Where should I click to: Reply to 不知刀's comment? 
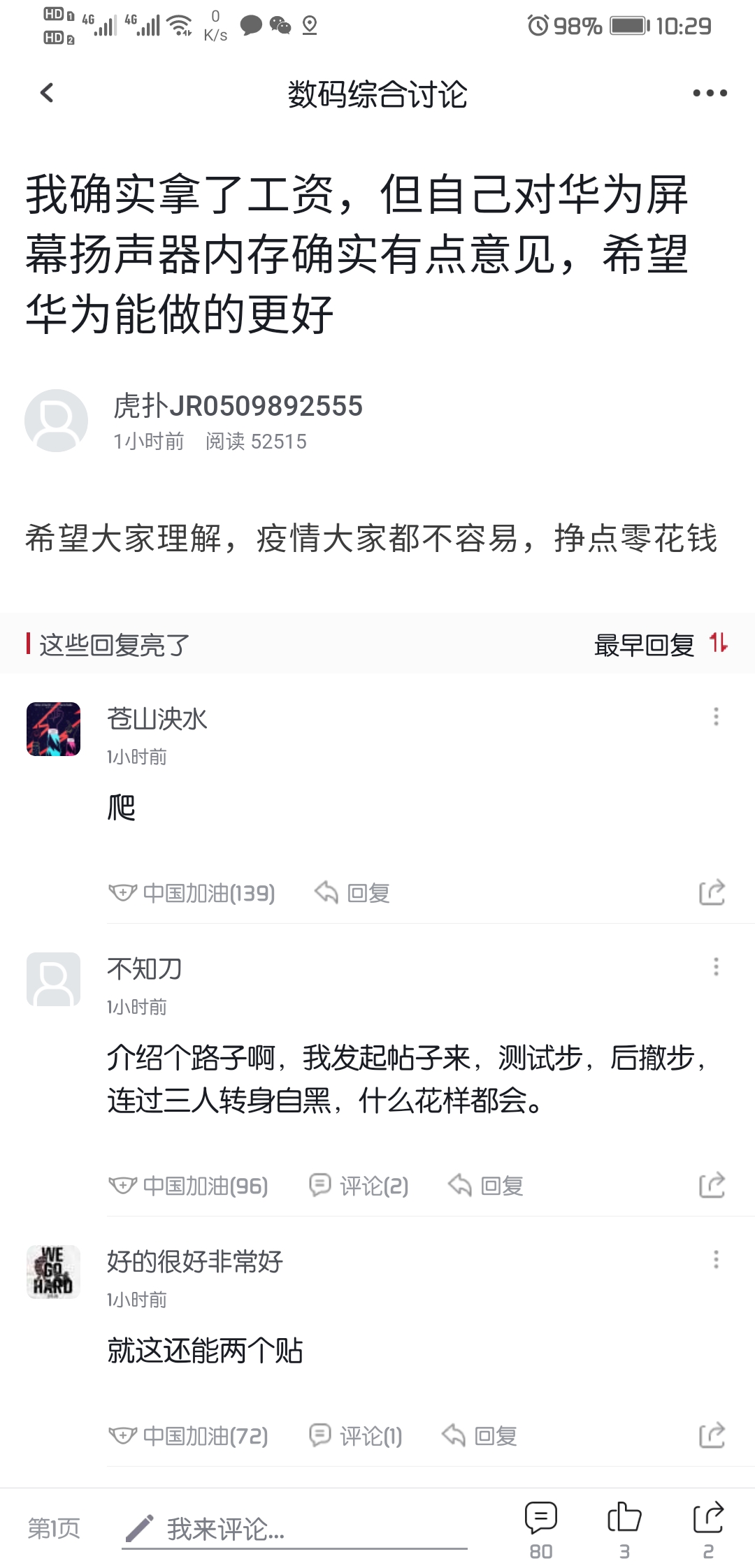tap(485, 1185)
